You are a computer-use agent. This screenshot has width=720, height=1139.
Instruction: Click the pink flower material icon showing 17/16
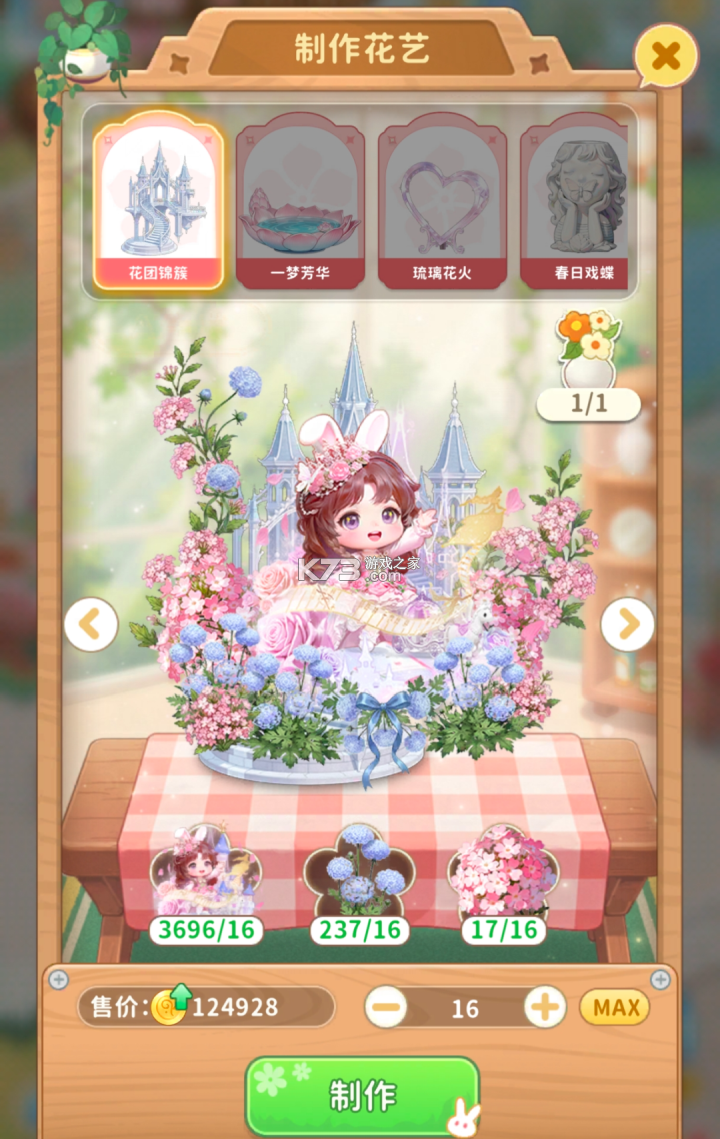pyautogui.click(x=503, y=872)
